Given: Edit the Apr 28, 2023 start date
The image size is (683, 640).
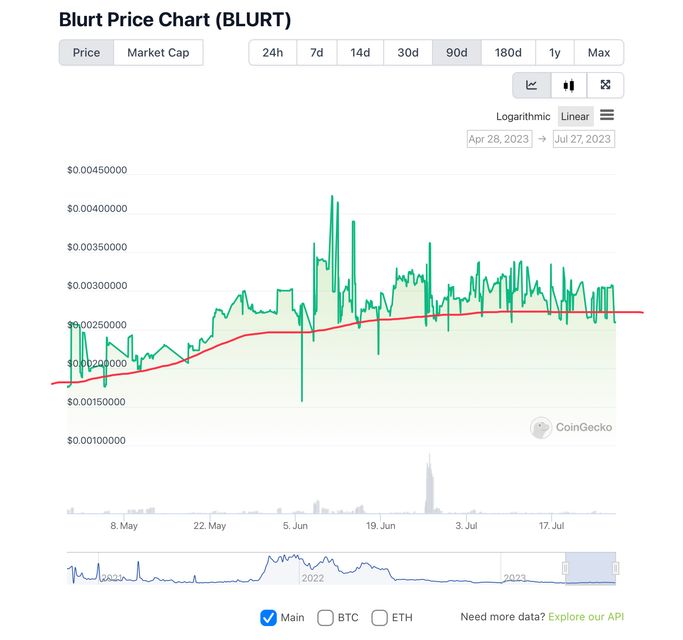Looking at the screenshot, I should pos(497,139).
